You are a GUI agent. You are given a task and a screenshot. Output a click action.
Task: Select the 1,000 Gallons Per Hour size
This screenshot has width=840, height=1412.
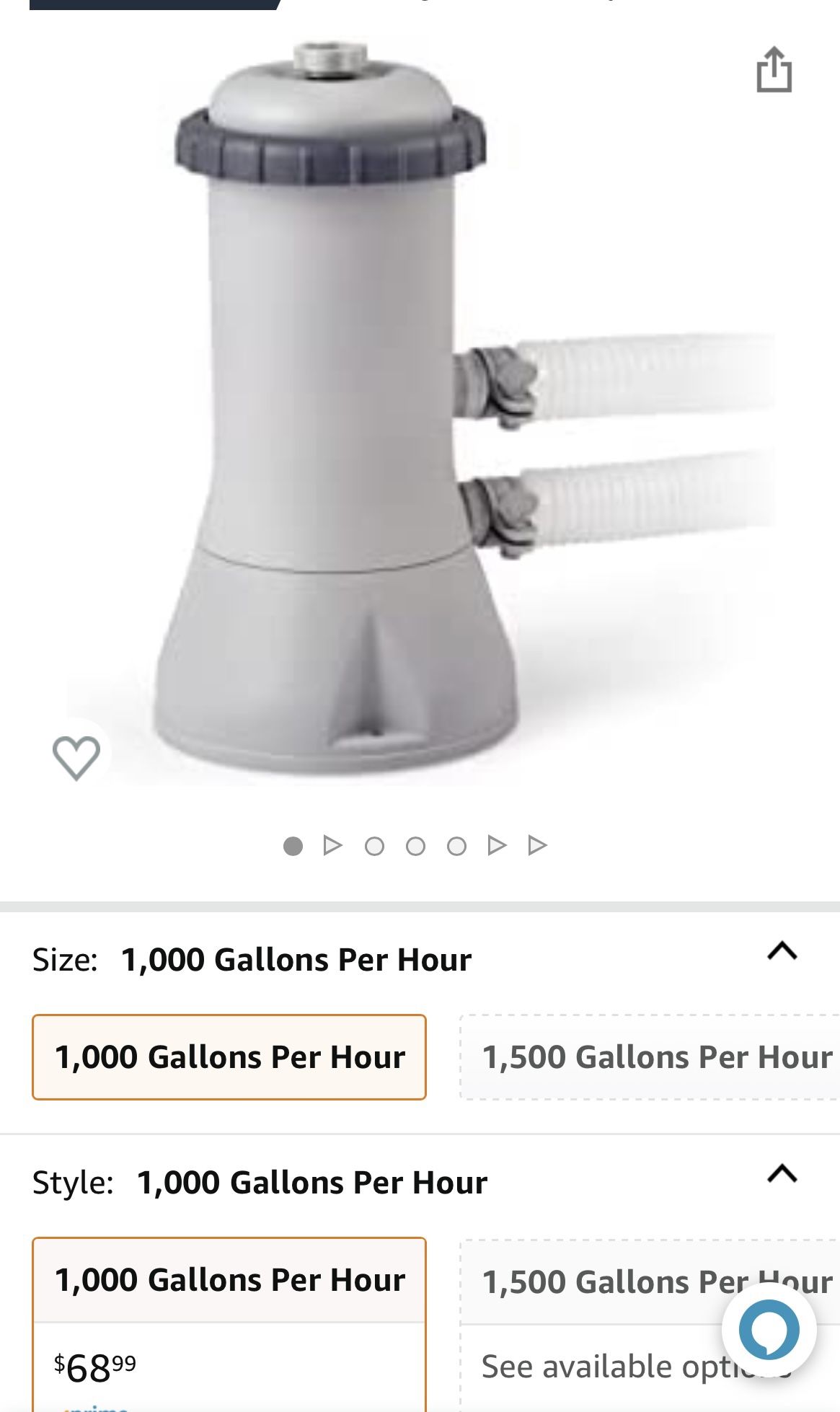(x=229, y=1057)
